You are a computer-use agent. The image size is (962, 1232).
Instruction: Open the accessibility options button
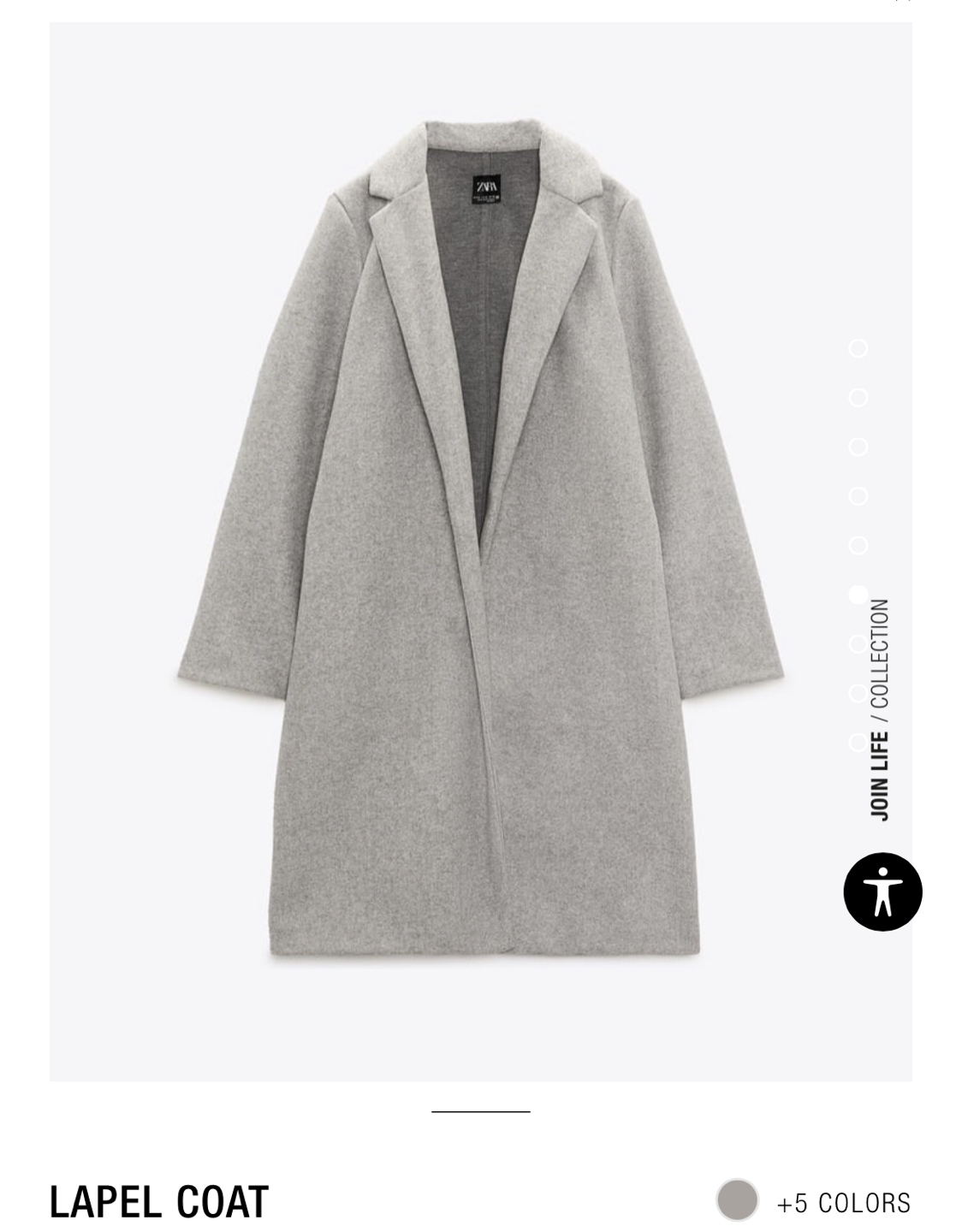882,891
